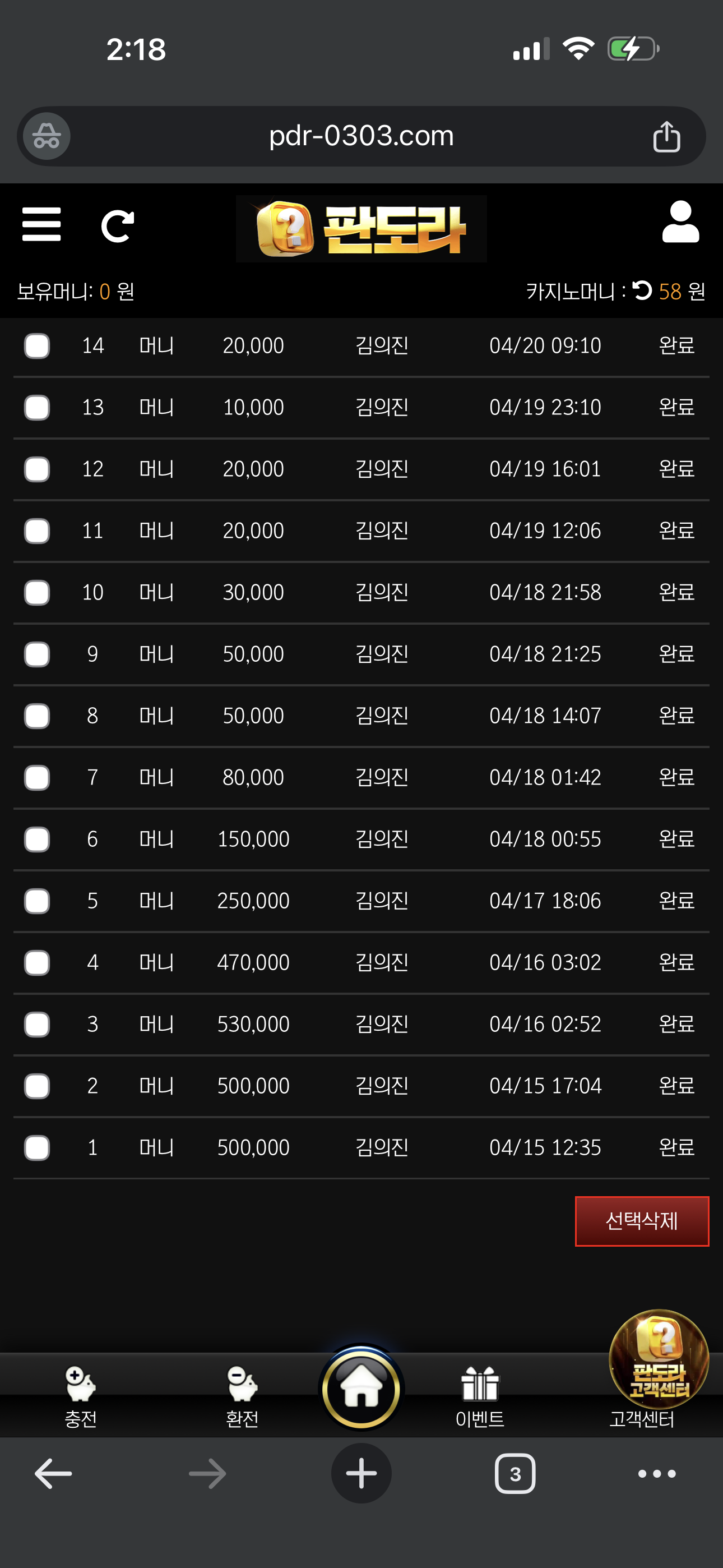This screenshot has width=723, height=1568.
Task: Open the user profile icon
Action: point(680,223)
